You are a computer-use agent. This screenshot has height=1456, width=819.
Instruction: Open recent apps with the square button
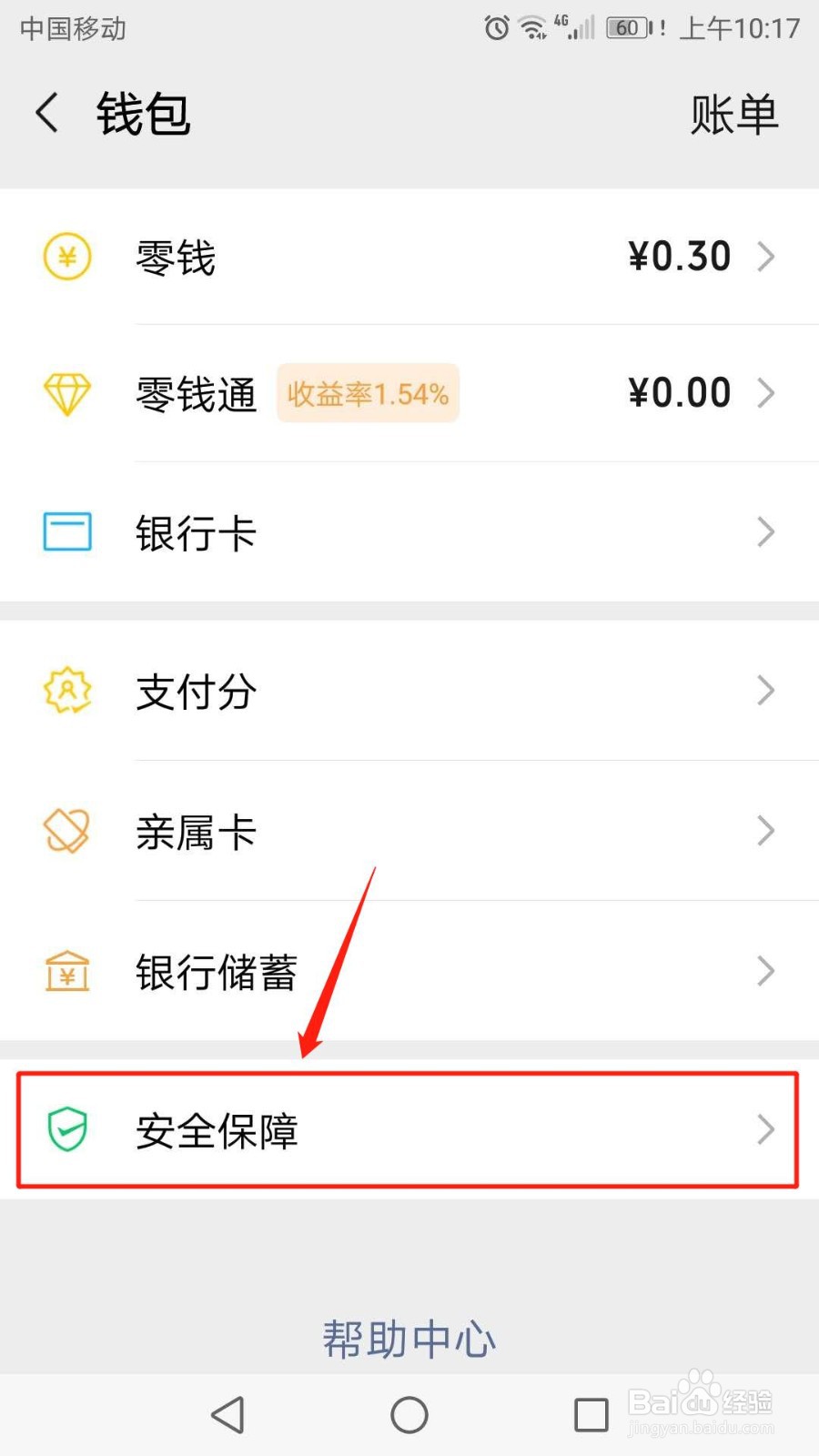point(590,1414)
